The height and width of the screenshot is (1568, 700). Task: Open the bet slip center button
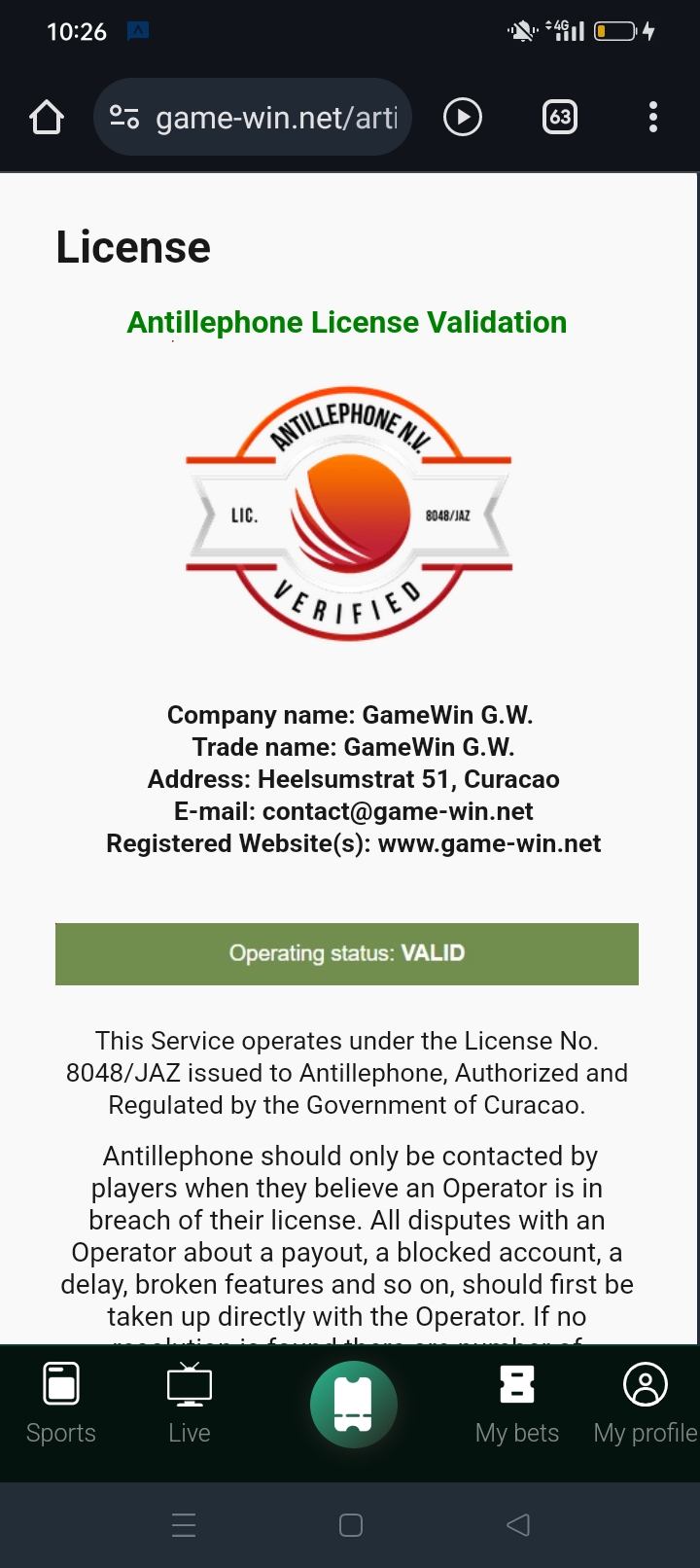pyautogui.click(x=353, y=1405)
